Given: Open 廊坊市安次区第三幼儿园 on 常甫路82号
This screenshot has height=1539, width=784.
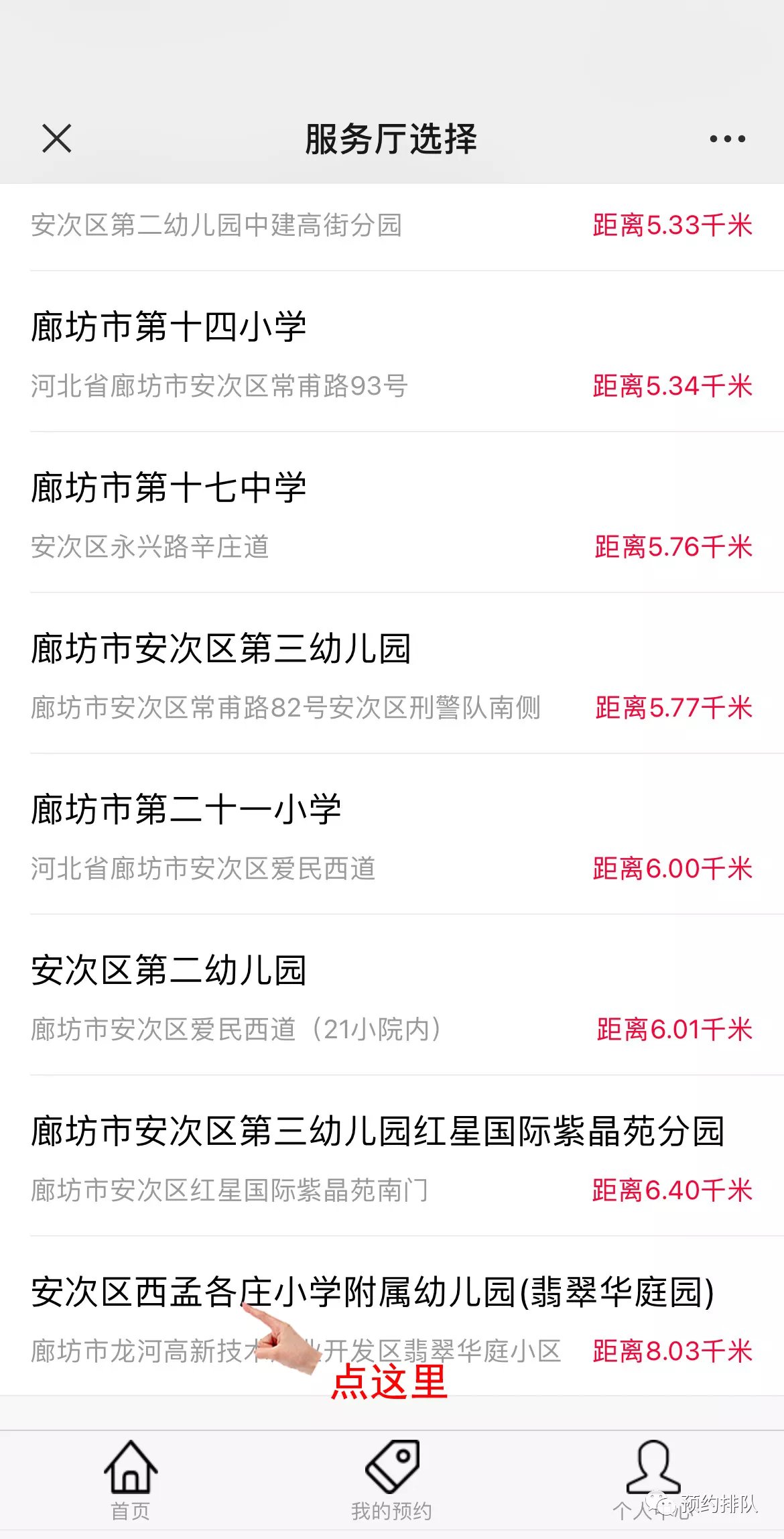Looking at the screenshot, I should click(x=221, y=650).
